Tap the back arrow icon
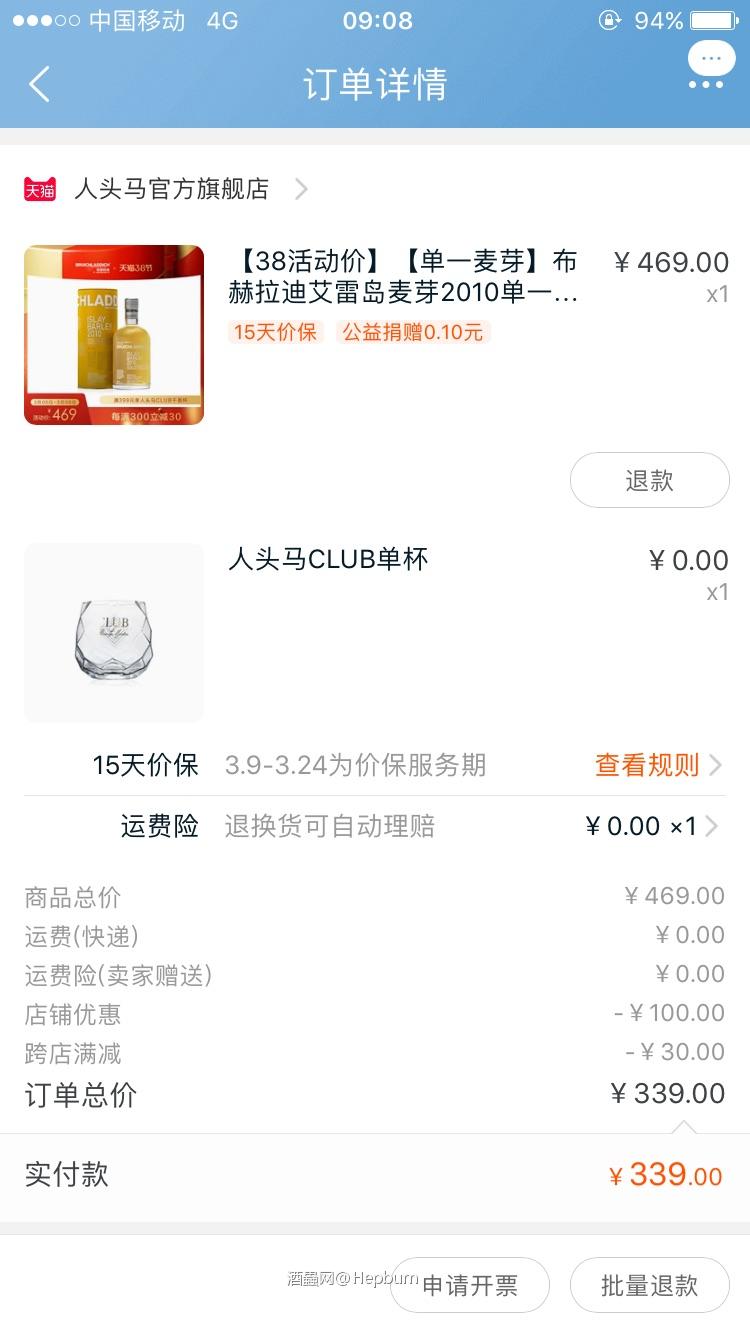Viewport: 750px width, 1334px height. 40,85
